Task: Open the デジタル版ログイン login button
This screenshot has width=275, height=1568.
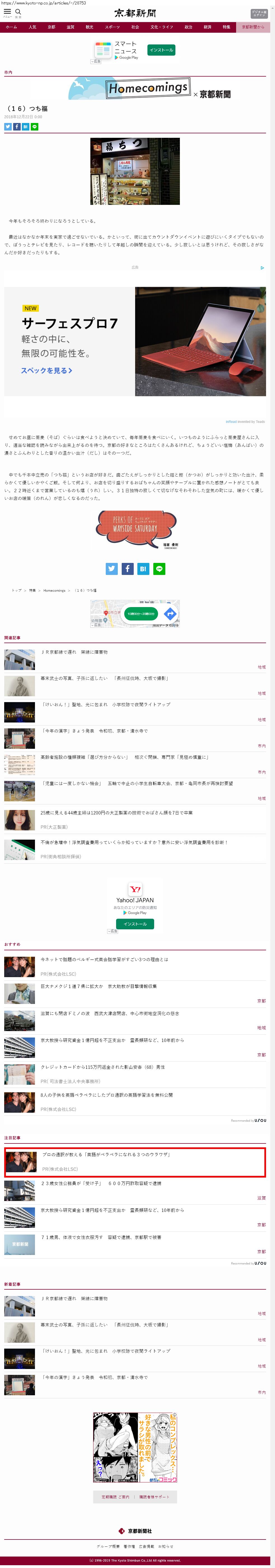Action: (x=258, y=13)
